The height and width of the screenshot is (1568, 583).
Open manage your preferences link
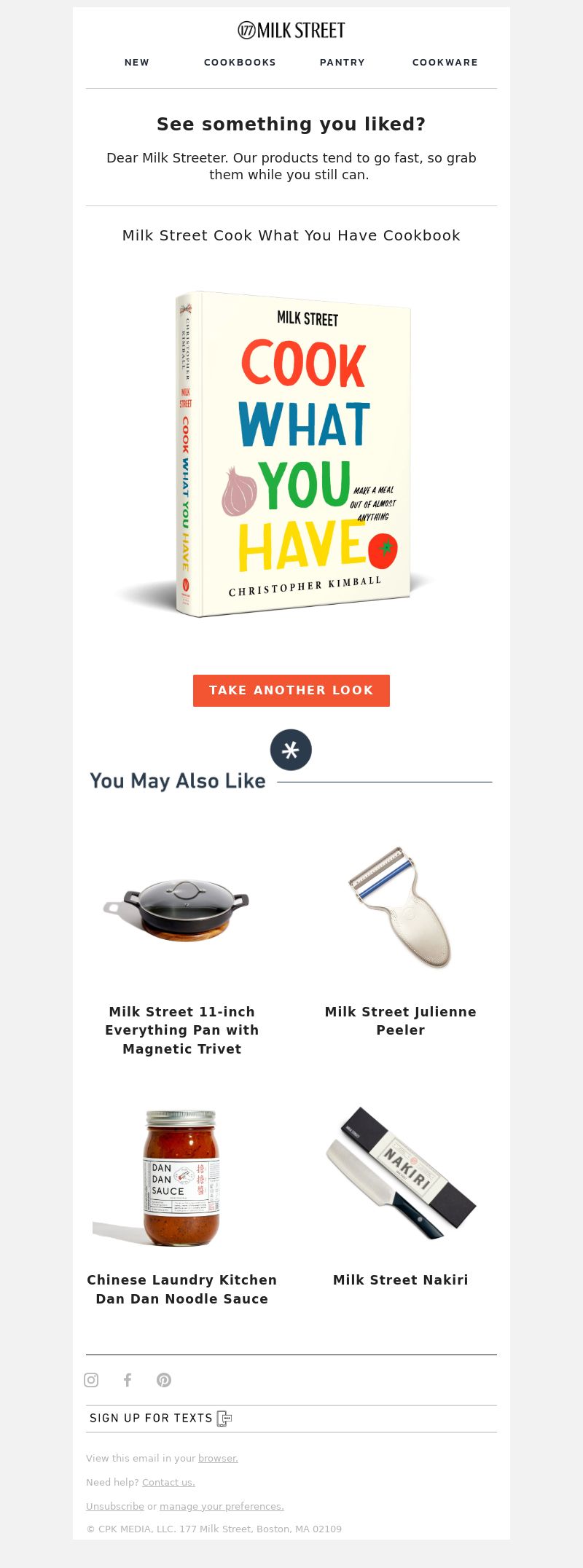click(x=222, y=1506)
